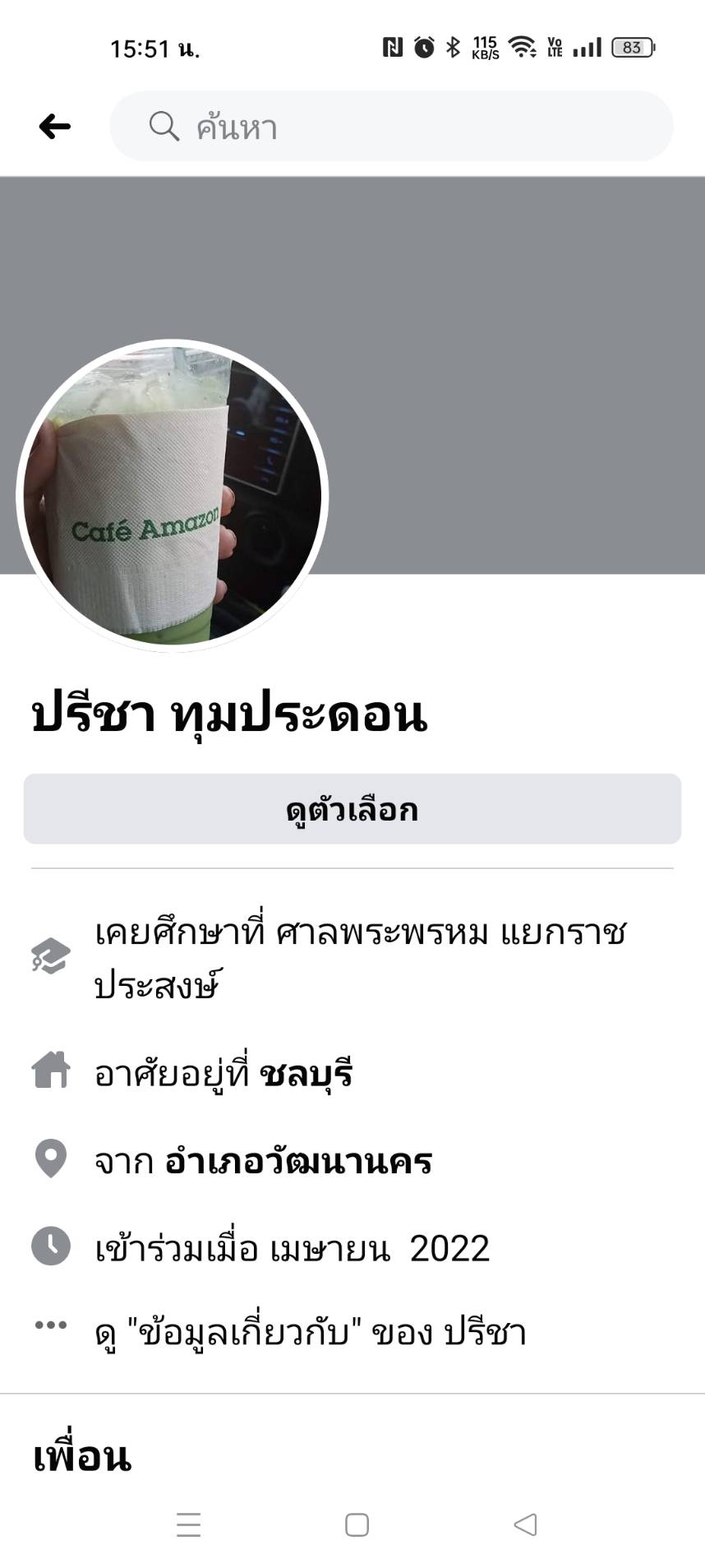Open the gray cover photo

click(x=509, y=345)
